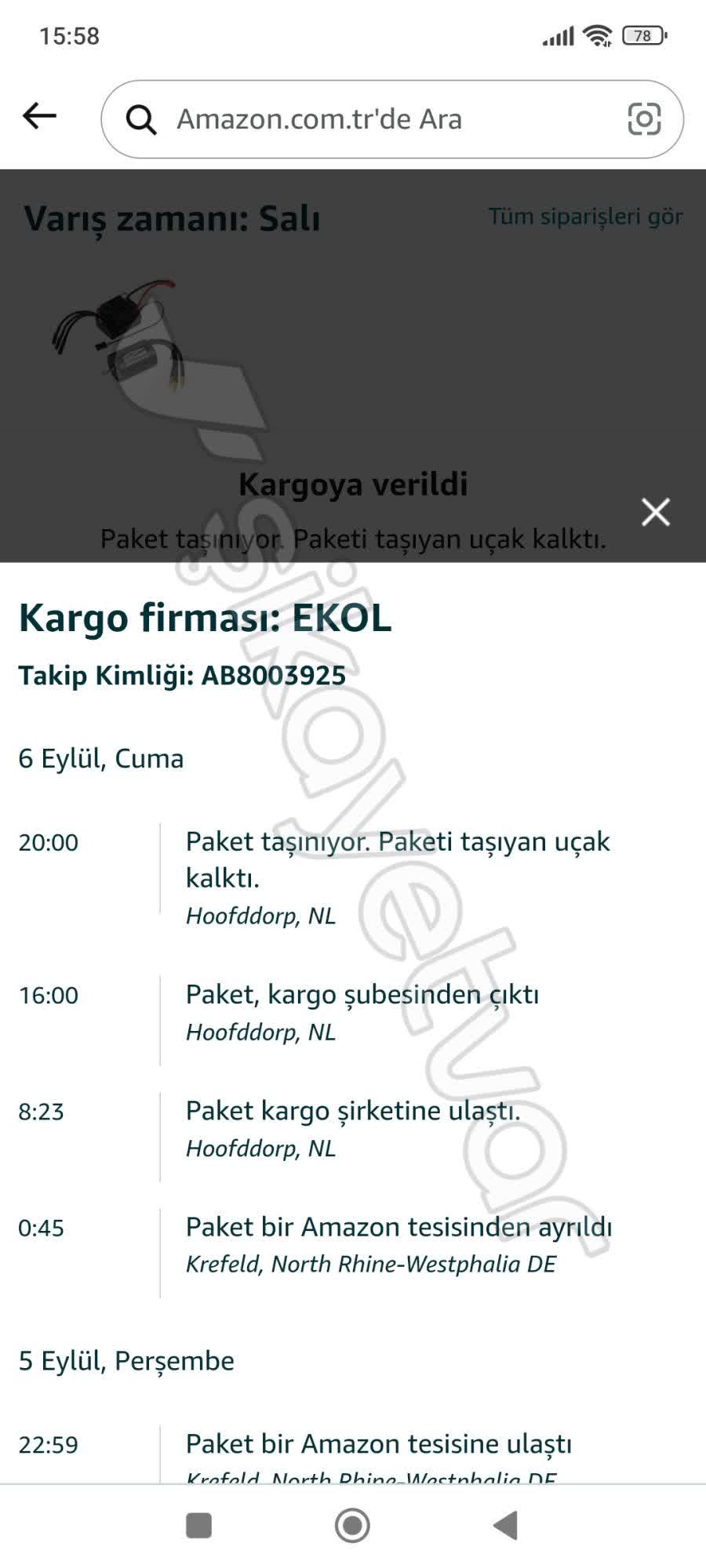Open the Kargoya verildi status banner

pos(354,484)
